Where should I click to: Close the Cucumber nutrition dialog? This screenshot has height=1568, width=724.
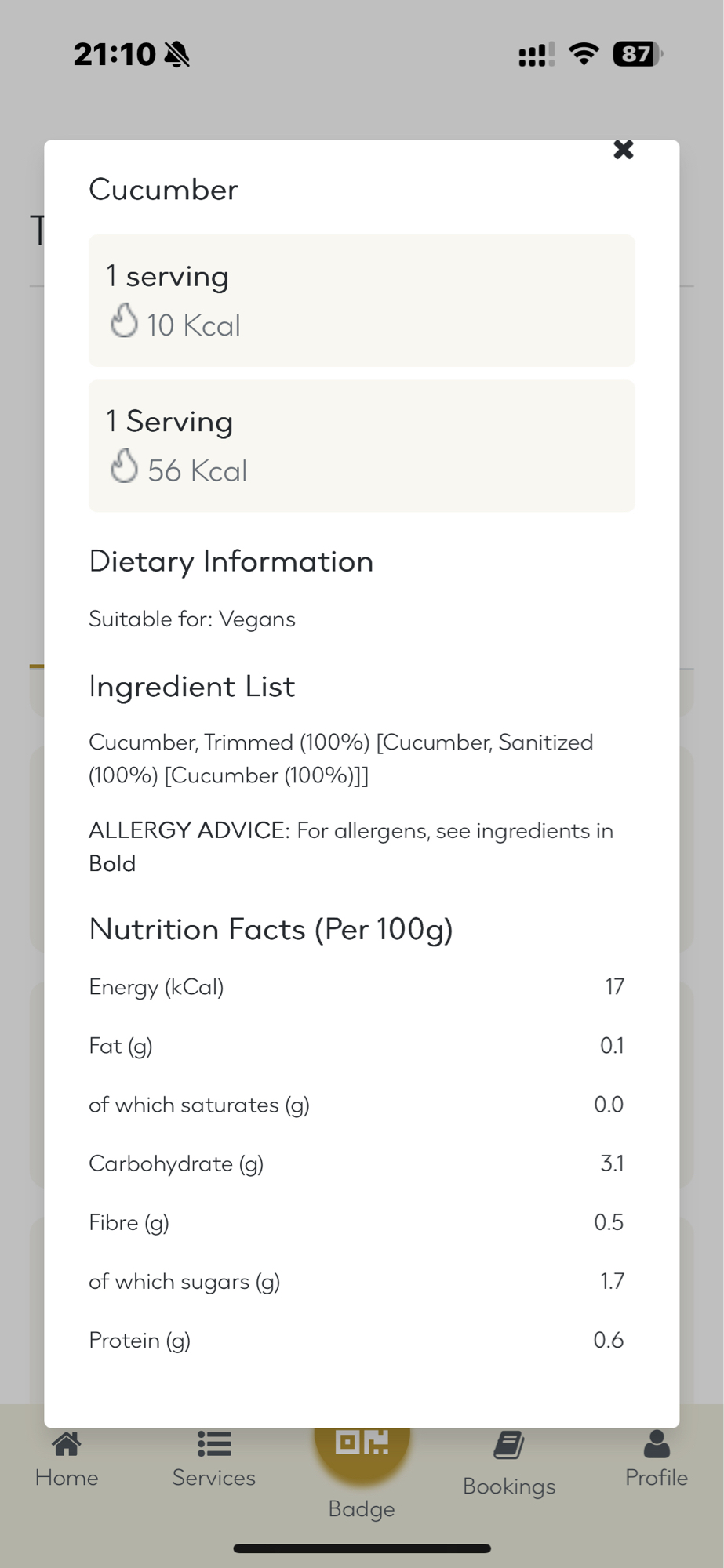[623, 150]
